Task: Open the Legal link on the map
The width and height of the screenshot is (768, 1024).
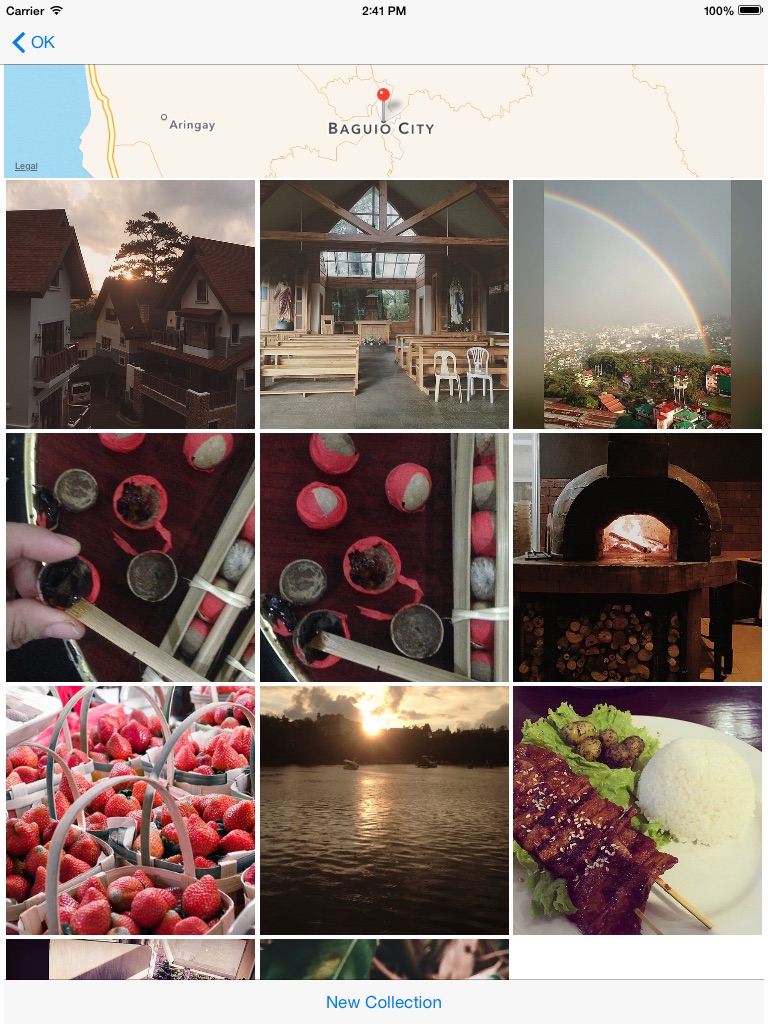Action: tap(26, 166)
